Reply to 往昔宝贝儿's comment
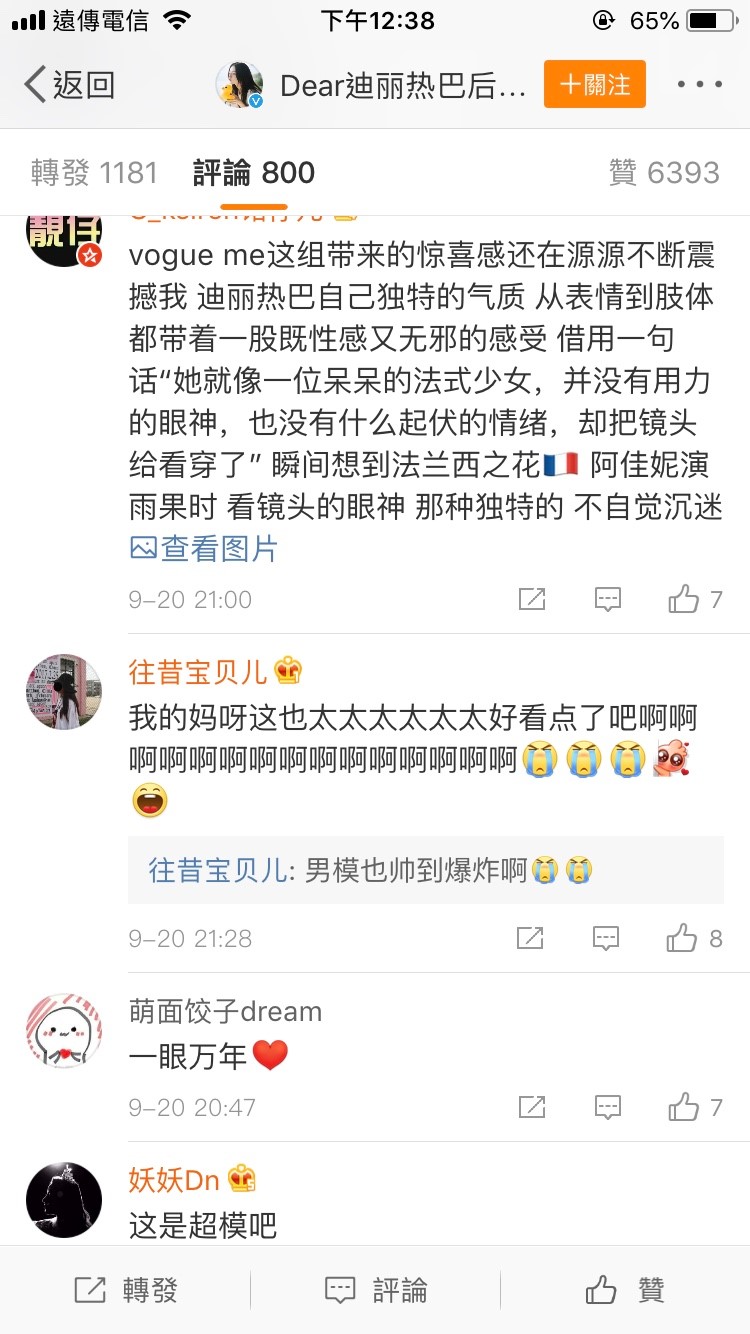Screen dimensions: 750x1334 tap(606, 938)
